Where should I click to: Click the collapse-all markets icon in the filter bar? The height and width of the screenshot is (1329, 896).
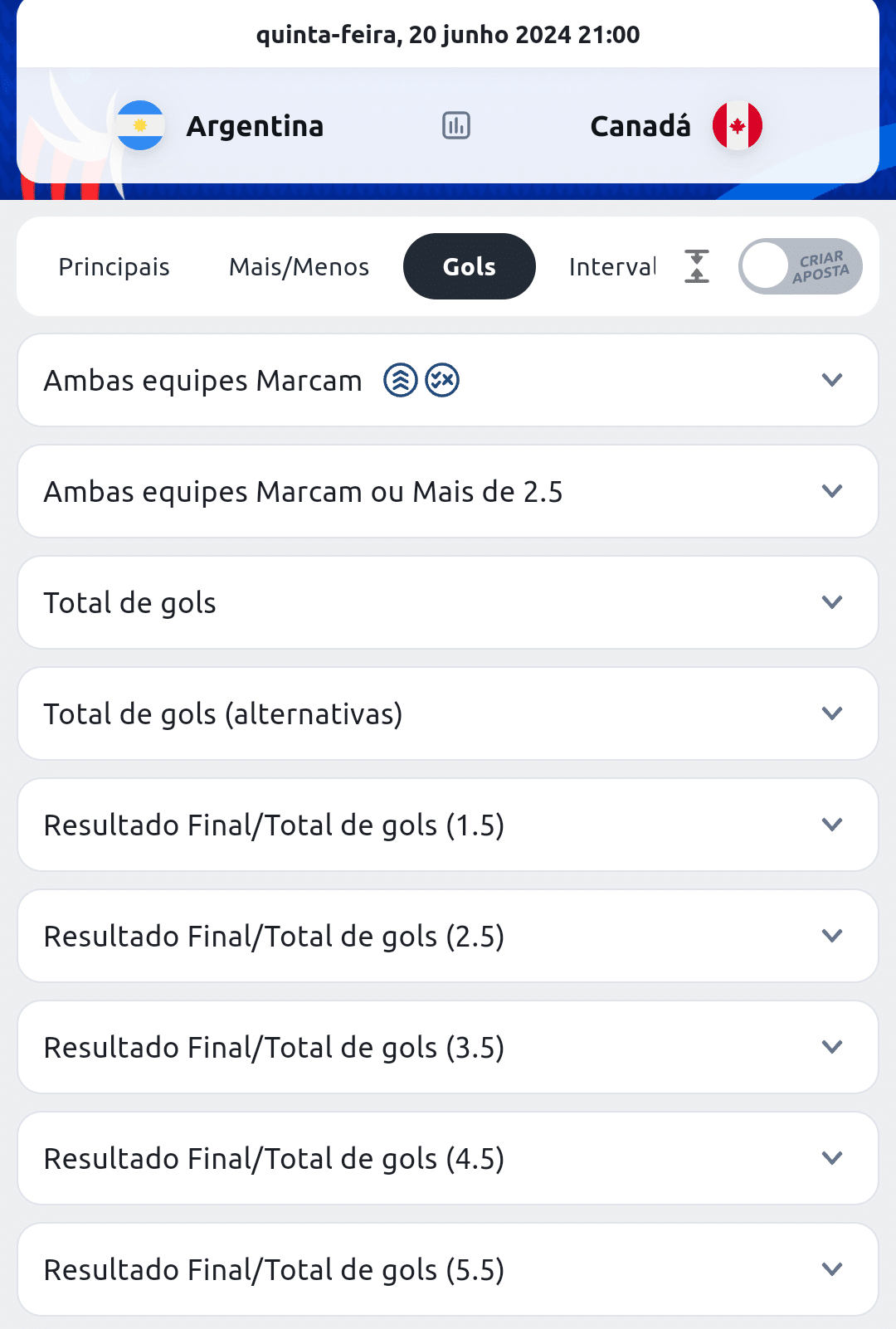click(x=697, y=265)
